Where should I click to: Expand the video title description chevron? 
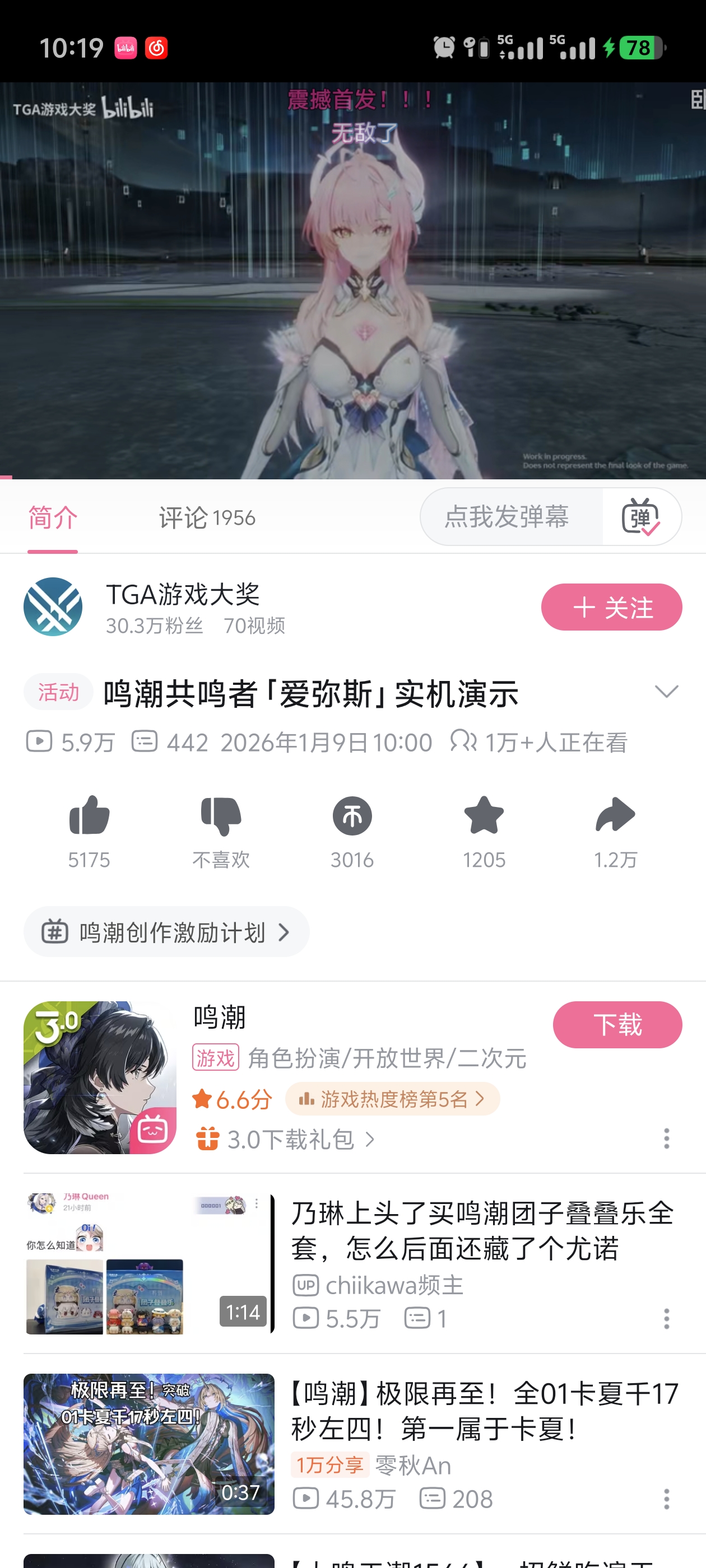666,692
